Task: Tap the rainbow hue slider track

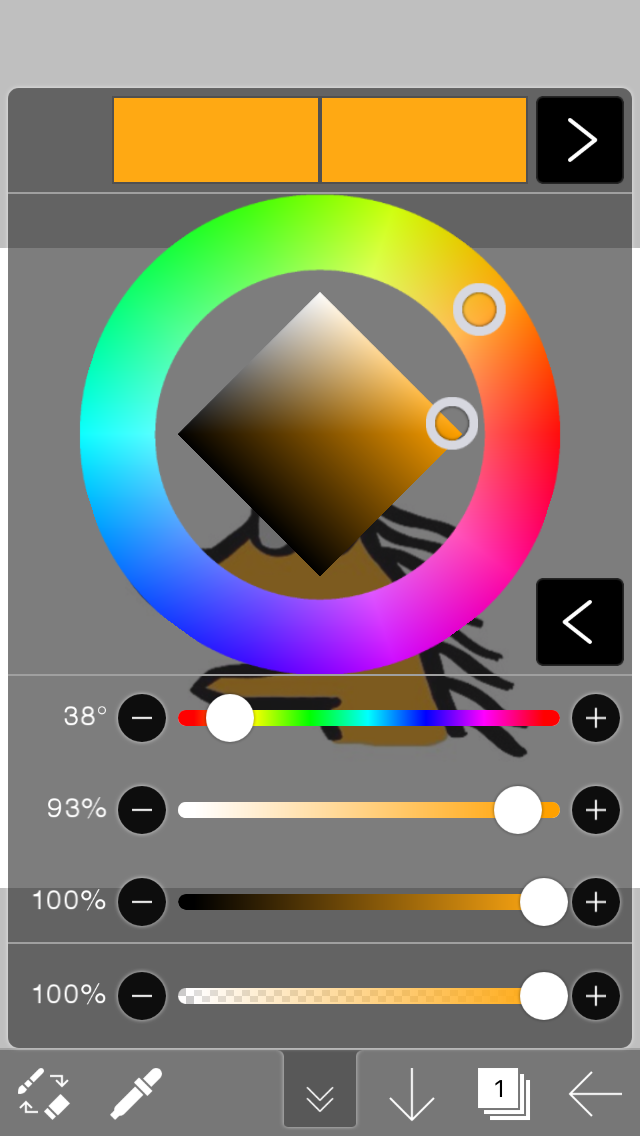Action: (400, 718)
